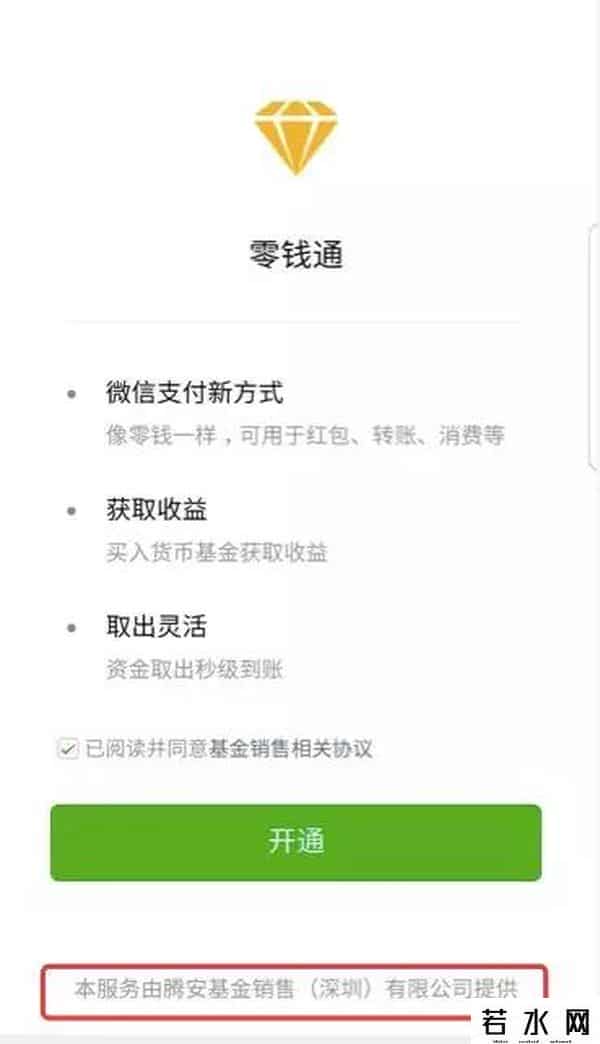Tap the green 开通 button
This screenshot has width=600, height=1044.
296,842
